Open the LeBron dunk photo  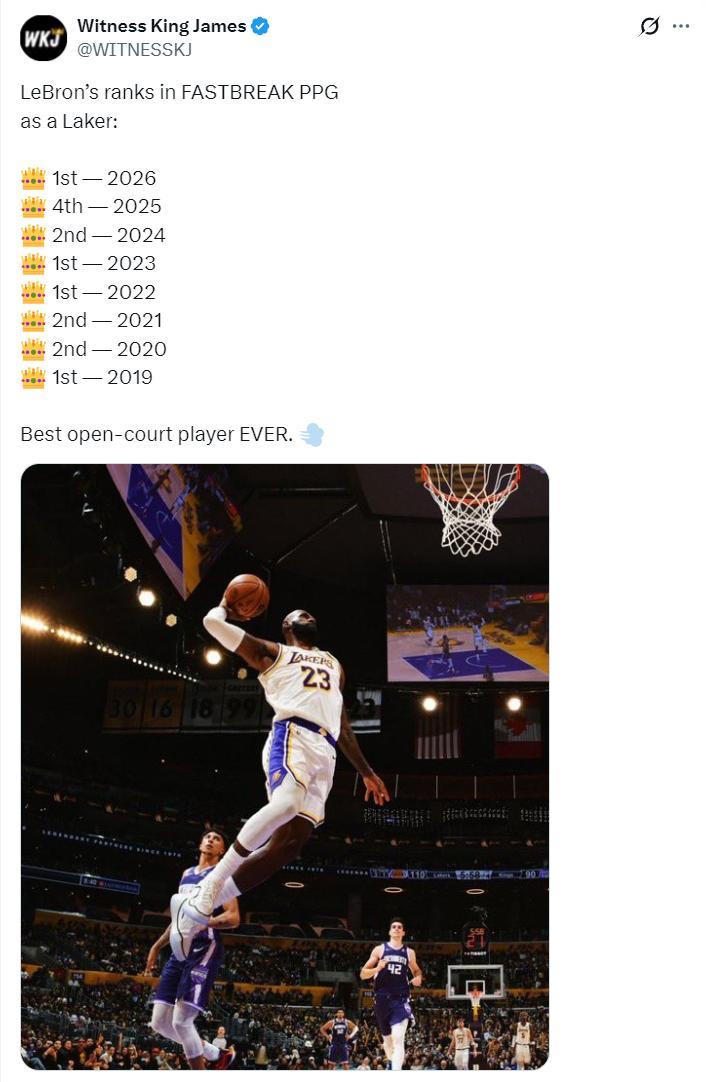(285, 766)
